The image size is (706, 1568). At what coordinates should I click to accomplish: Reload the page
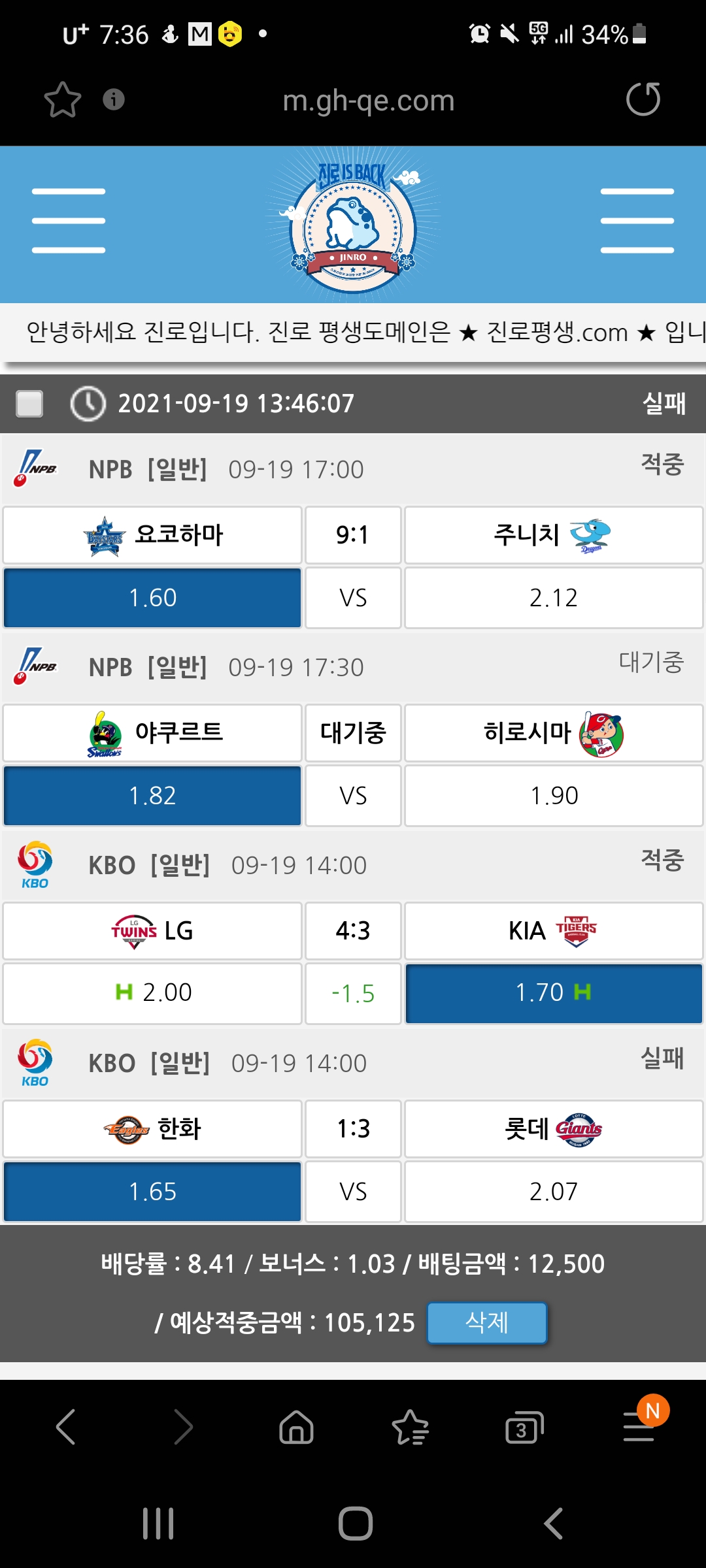(643, 99)
